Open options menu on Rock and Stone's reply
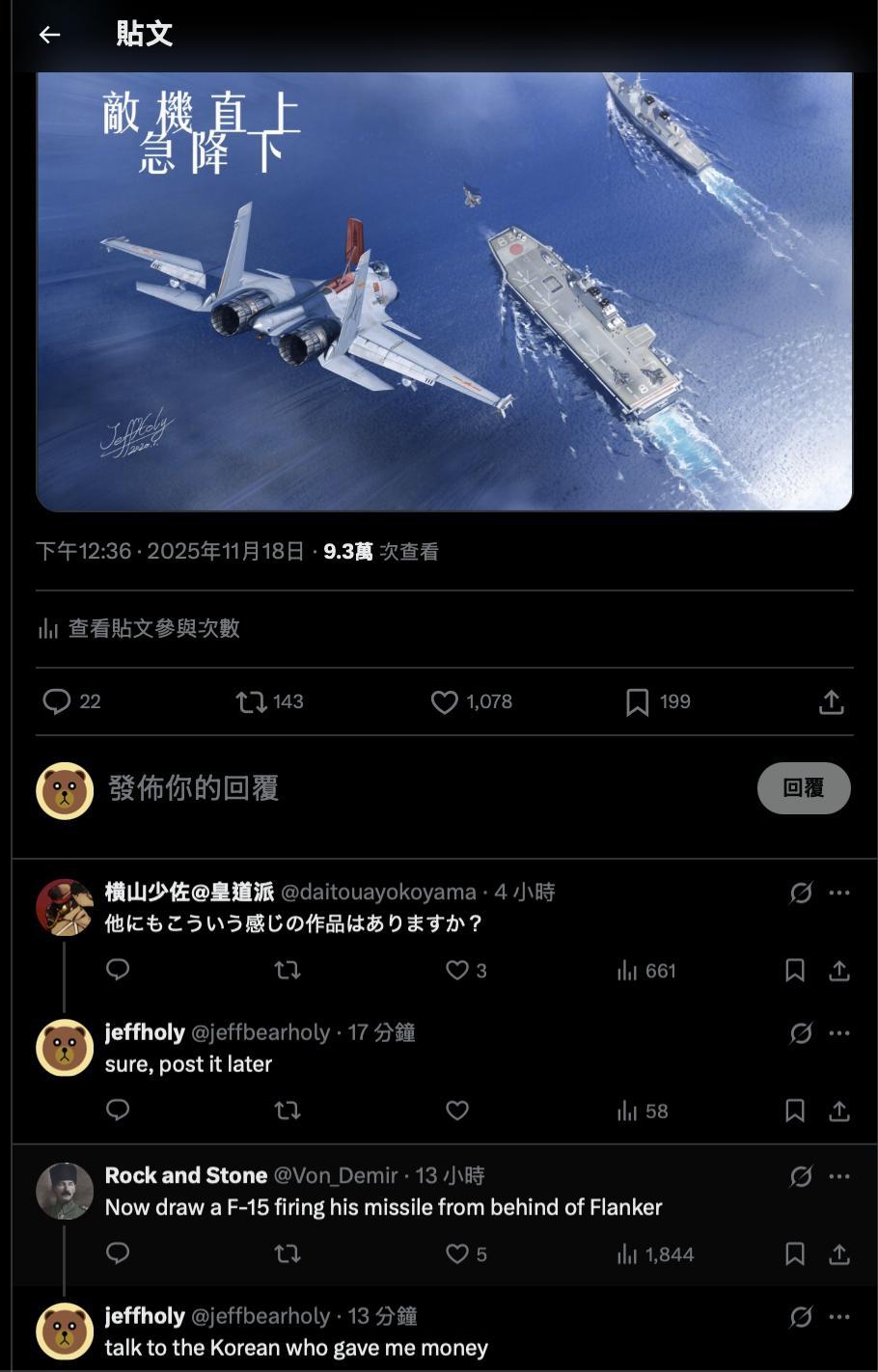 tap(837, 1175)
